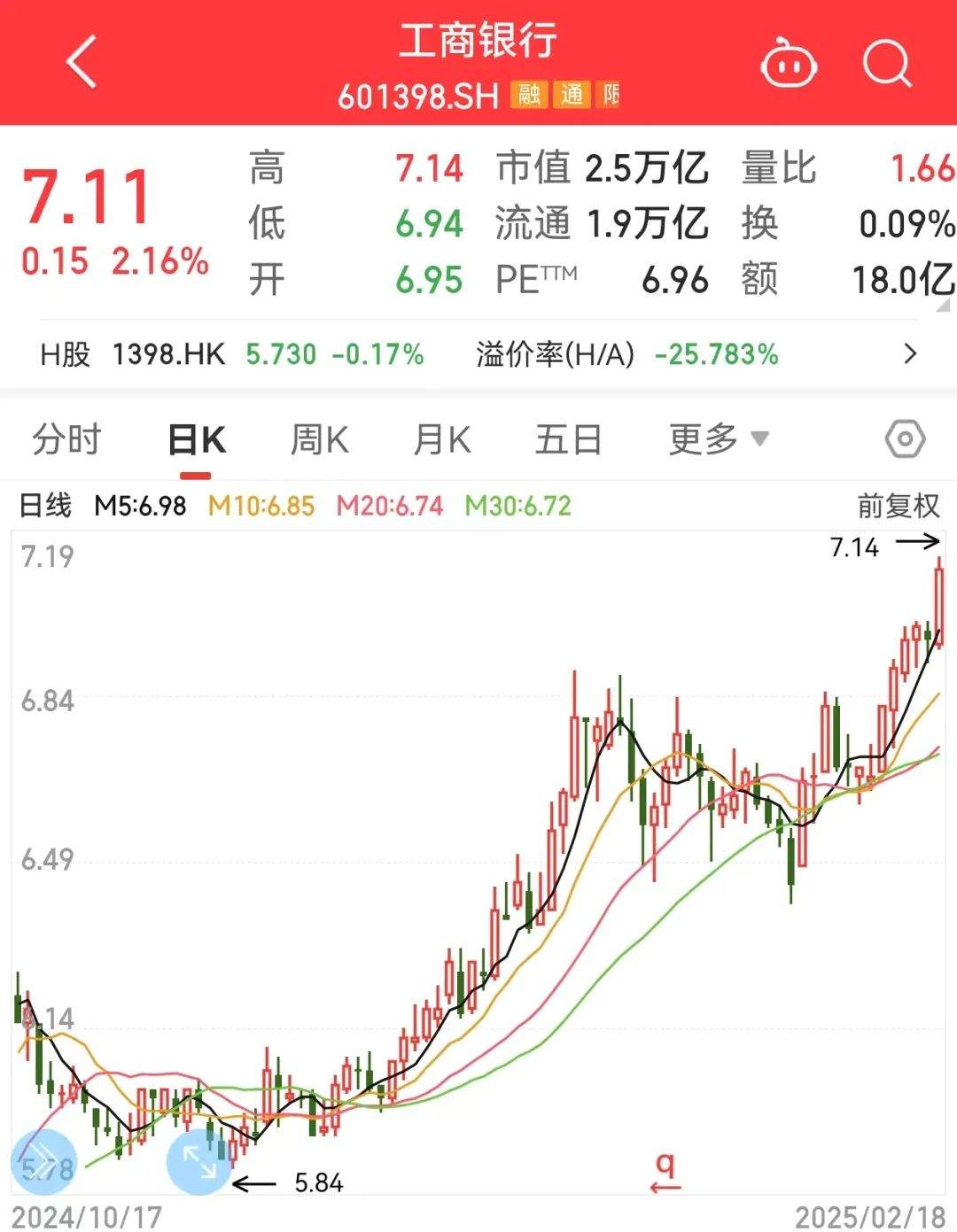Expand the 更多 chart period dropdown

pyautogui.click(x=718, y=439)
